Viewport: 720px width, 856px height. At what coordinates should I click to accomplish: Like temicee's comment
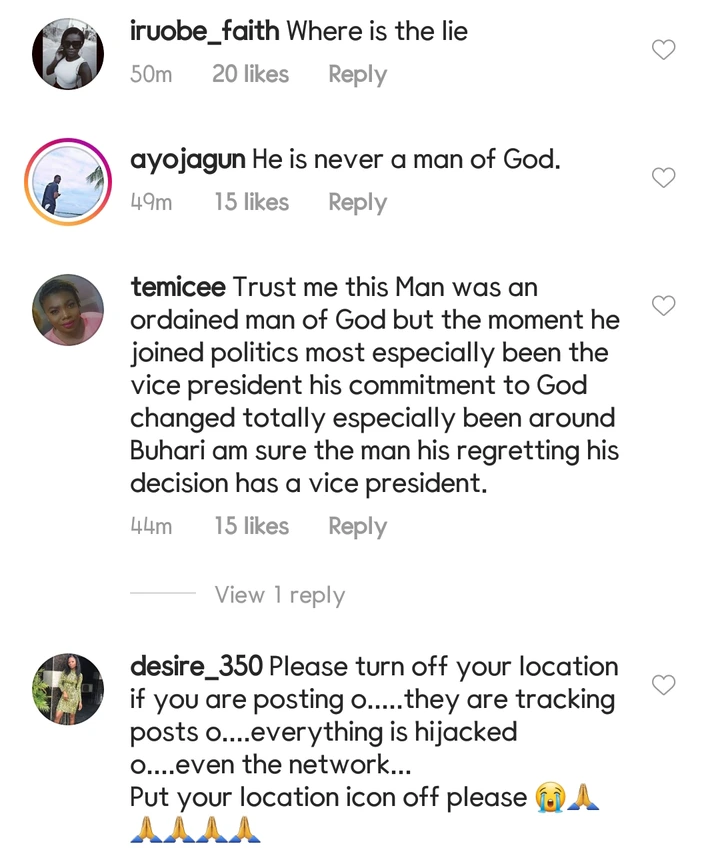point(664,306)
